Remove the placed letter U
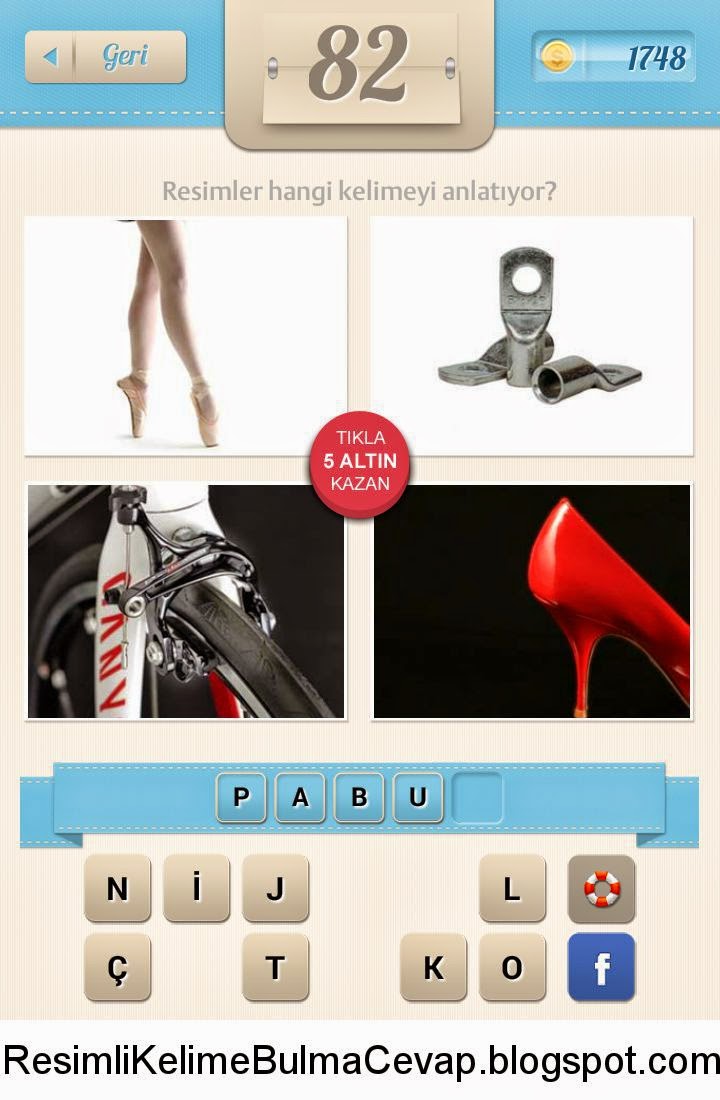Image resolution: width=720 pixels, height=1100 pixels. tap(418, 797)
